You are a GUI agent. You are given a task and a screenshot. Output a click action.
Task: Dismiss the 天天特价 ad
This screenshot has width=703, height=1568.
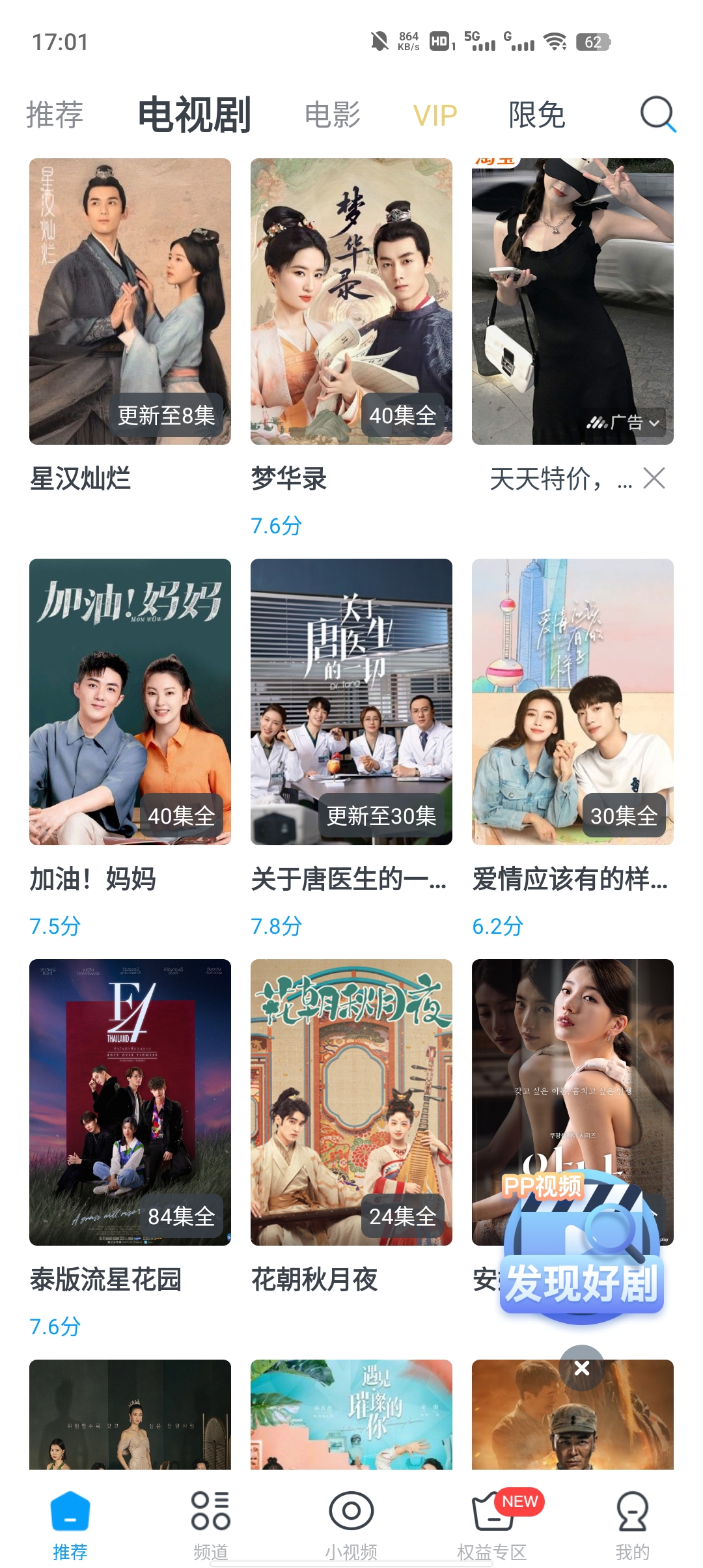(x=654, y=479)
